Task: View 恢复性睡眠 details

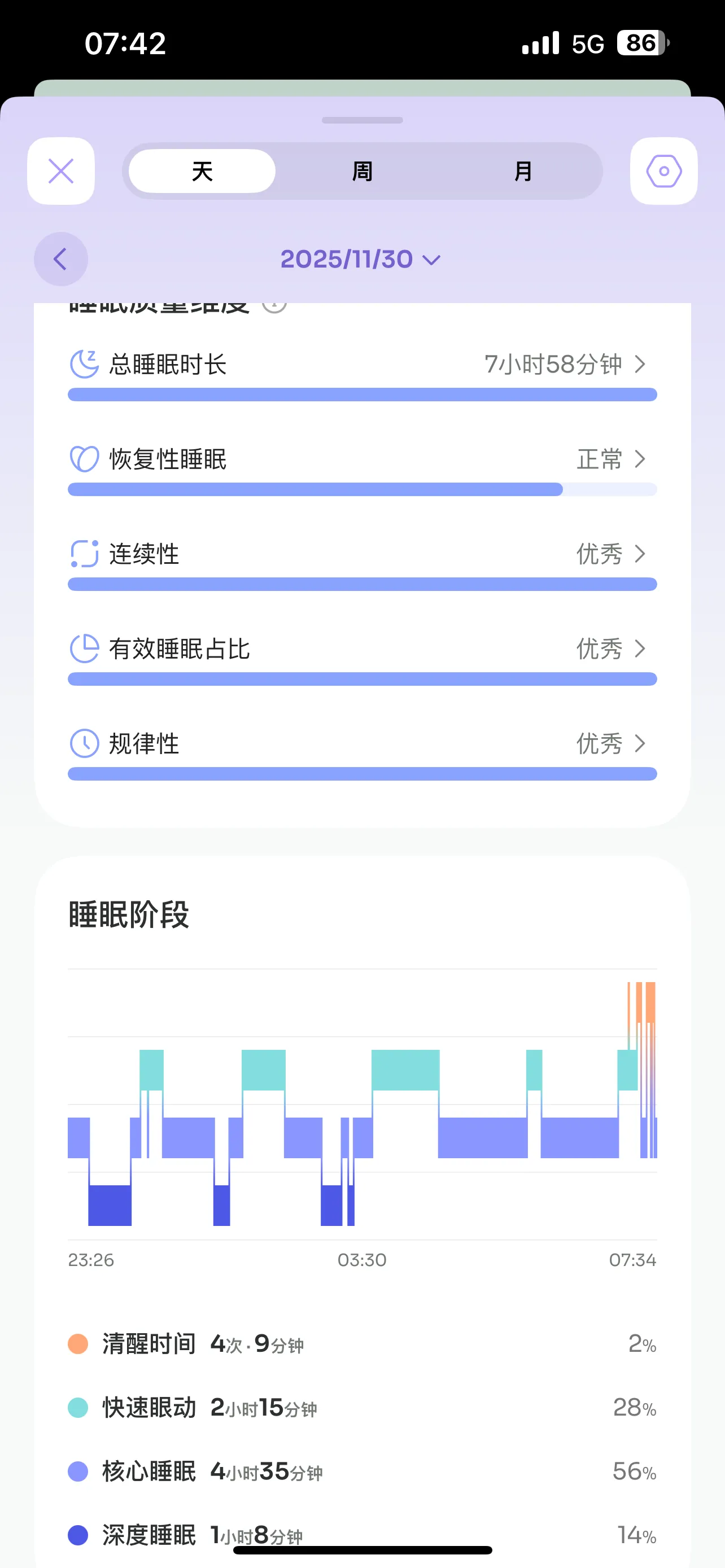Action: click(362, 459)
